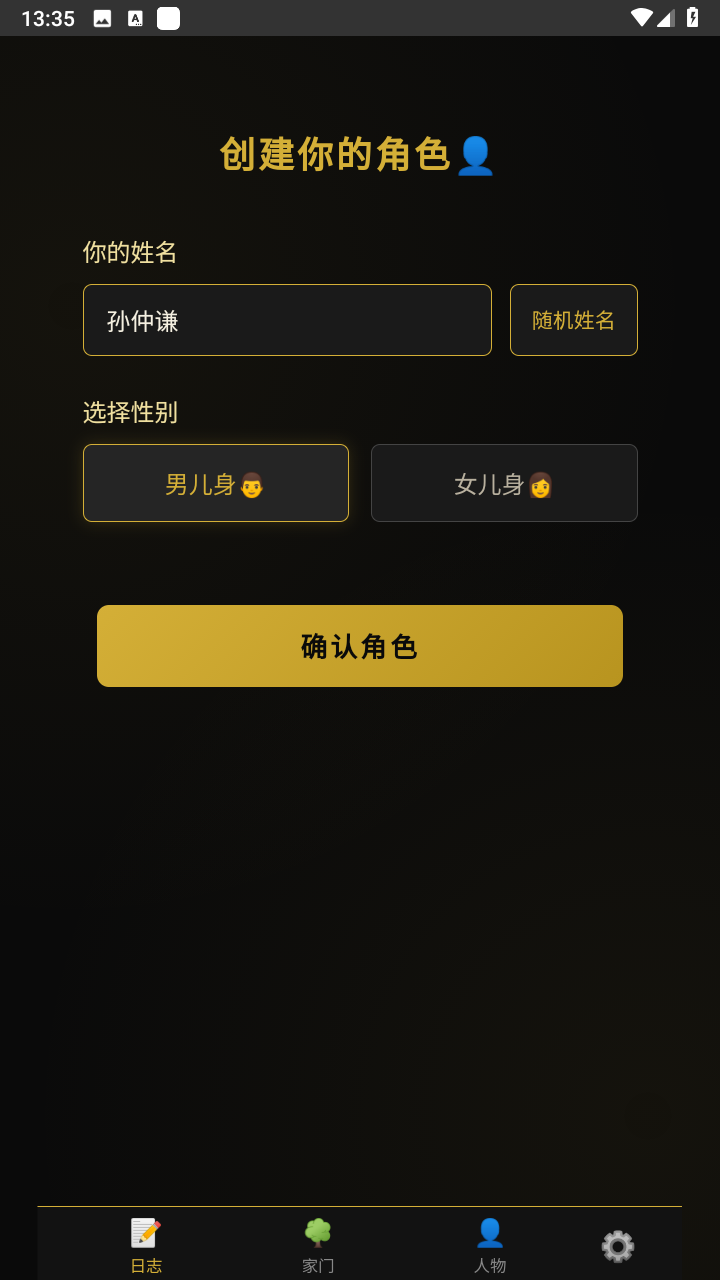Click the A notification icon in status bar

135,17
